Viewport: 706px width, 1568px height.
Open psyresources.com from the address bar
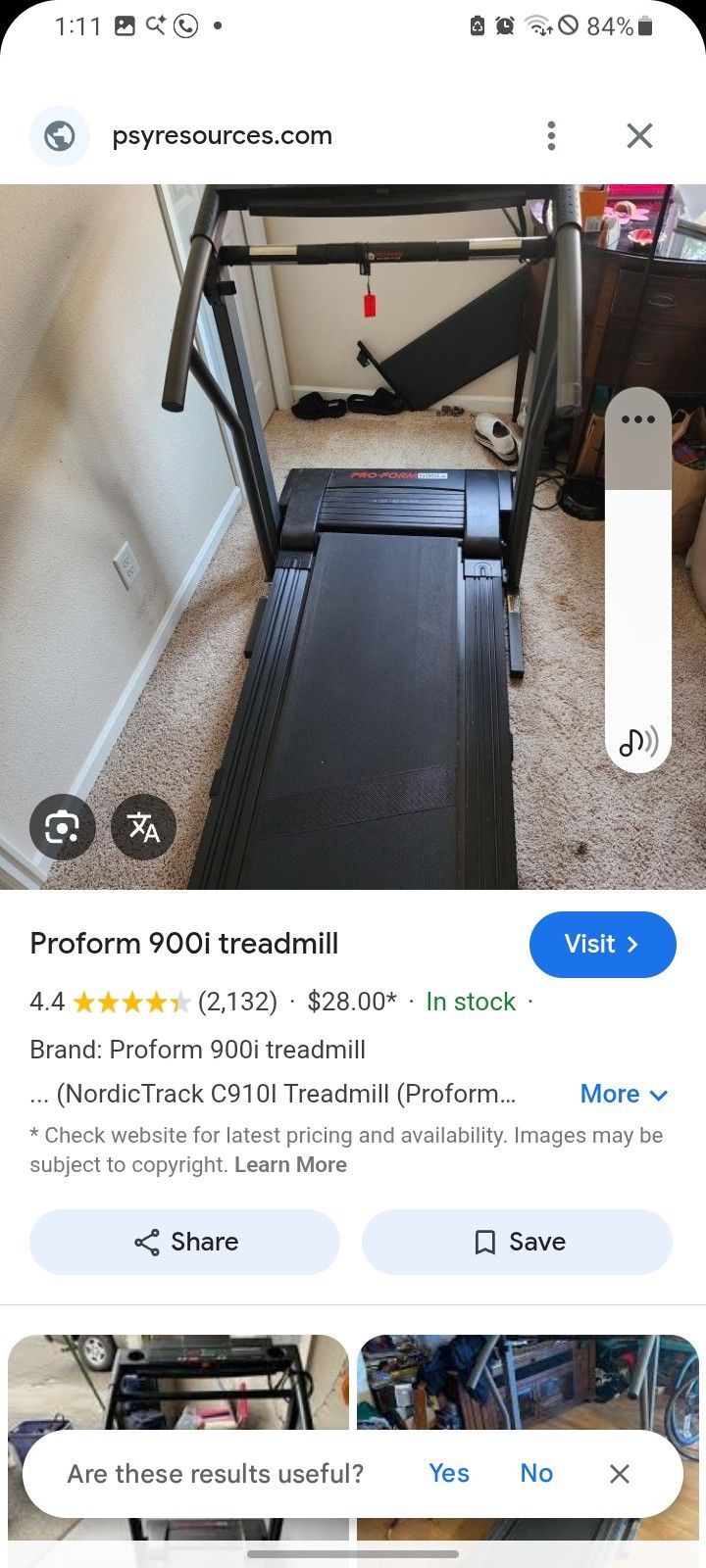[222, 135]
